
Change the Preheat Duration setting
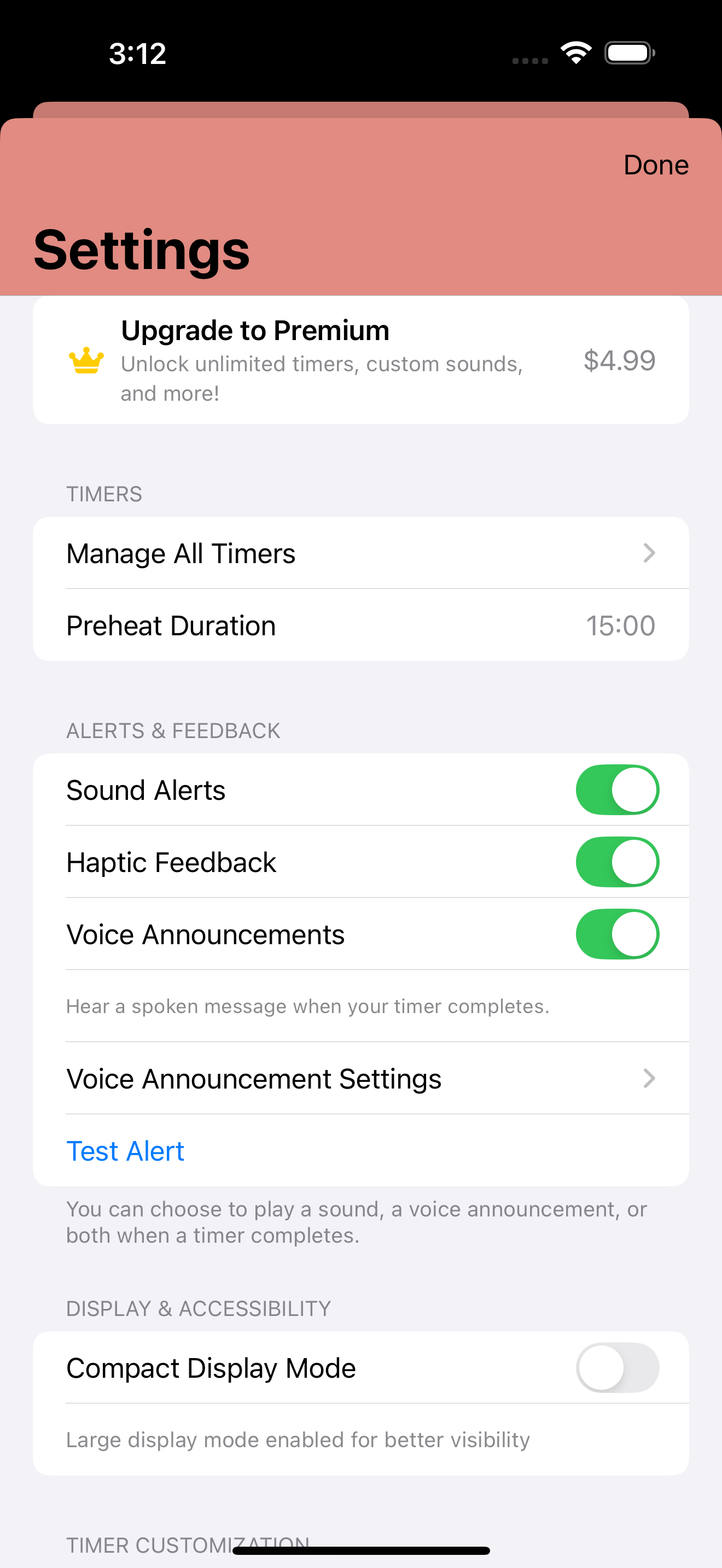click(360, 626)
